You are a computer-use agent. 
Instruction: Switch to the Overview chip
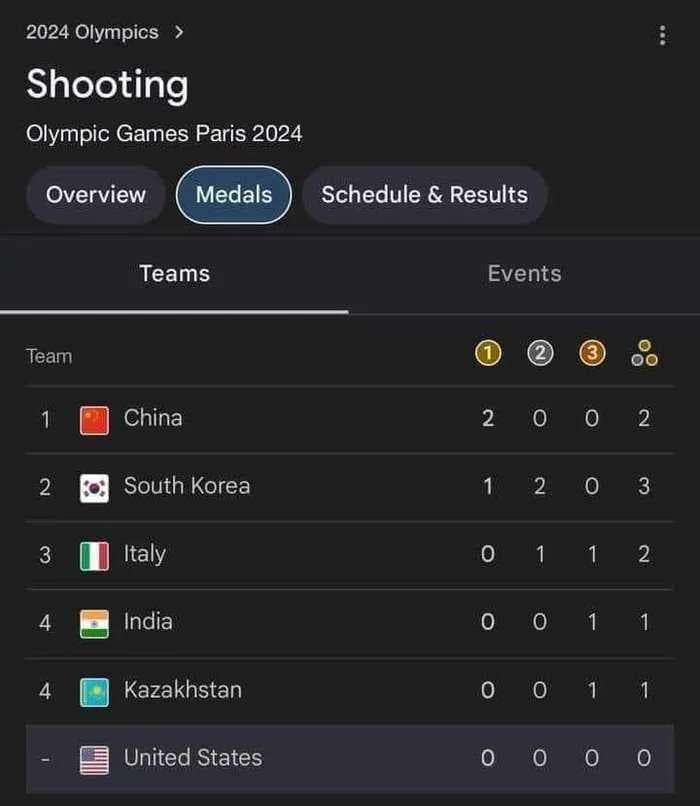pos(96,194)
